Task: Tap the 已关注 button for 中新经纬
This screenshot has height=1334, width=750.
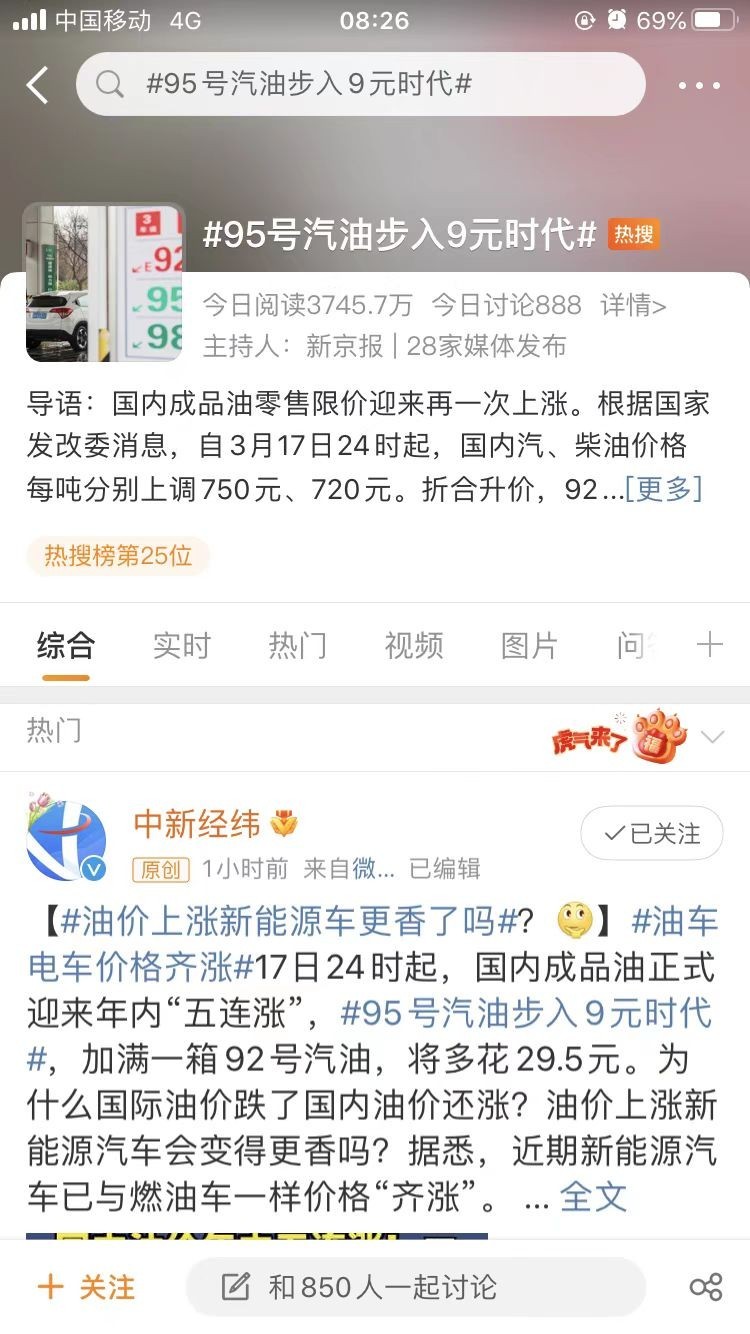Action: tap(652, 833)
